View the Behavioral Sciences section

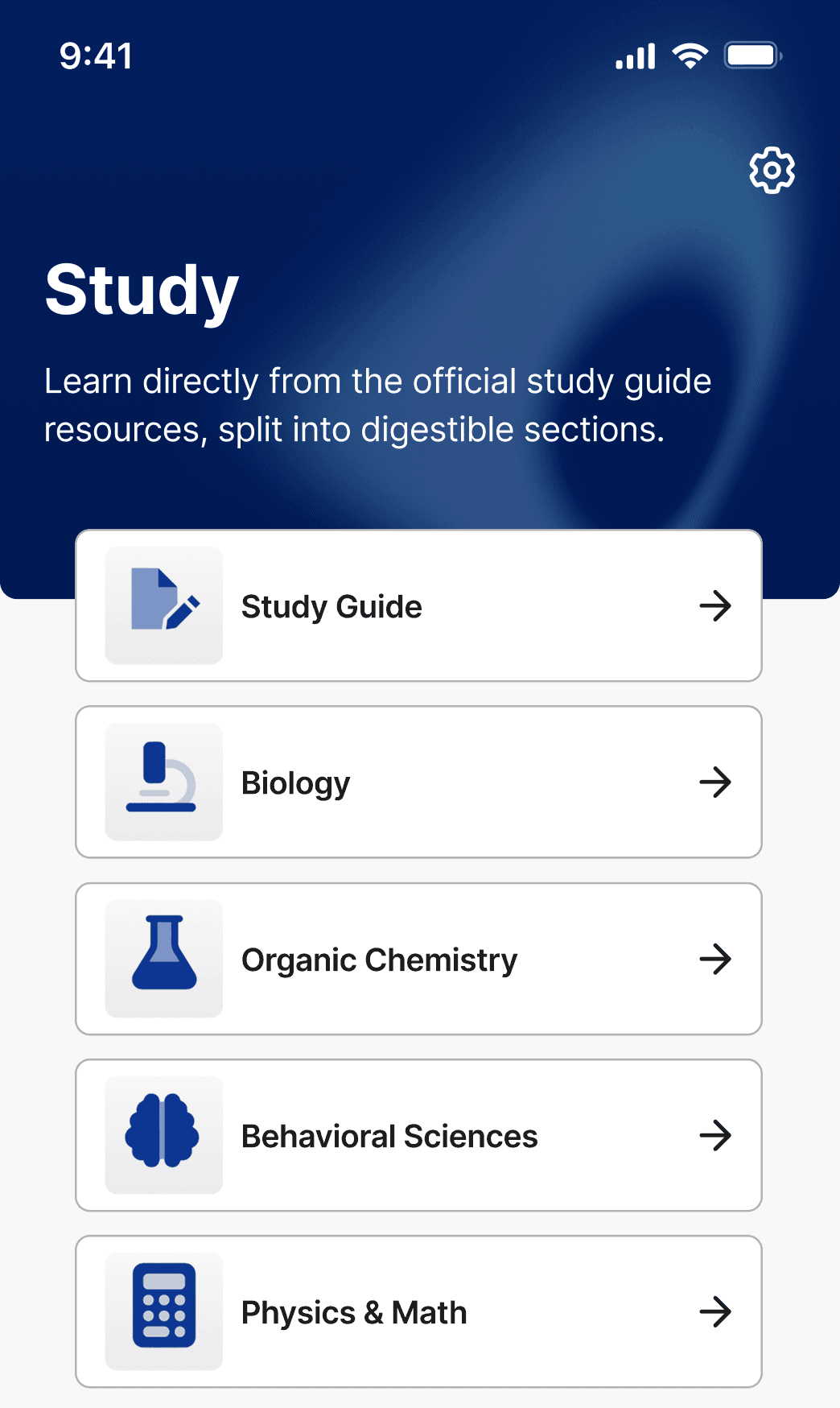[418, 1135]
